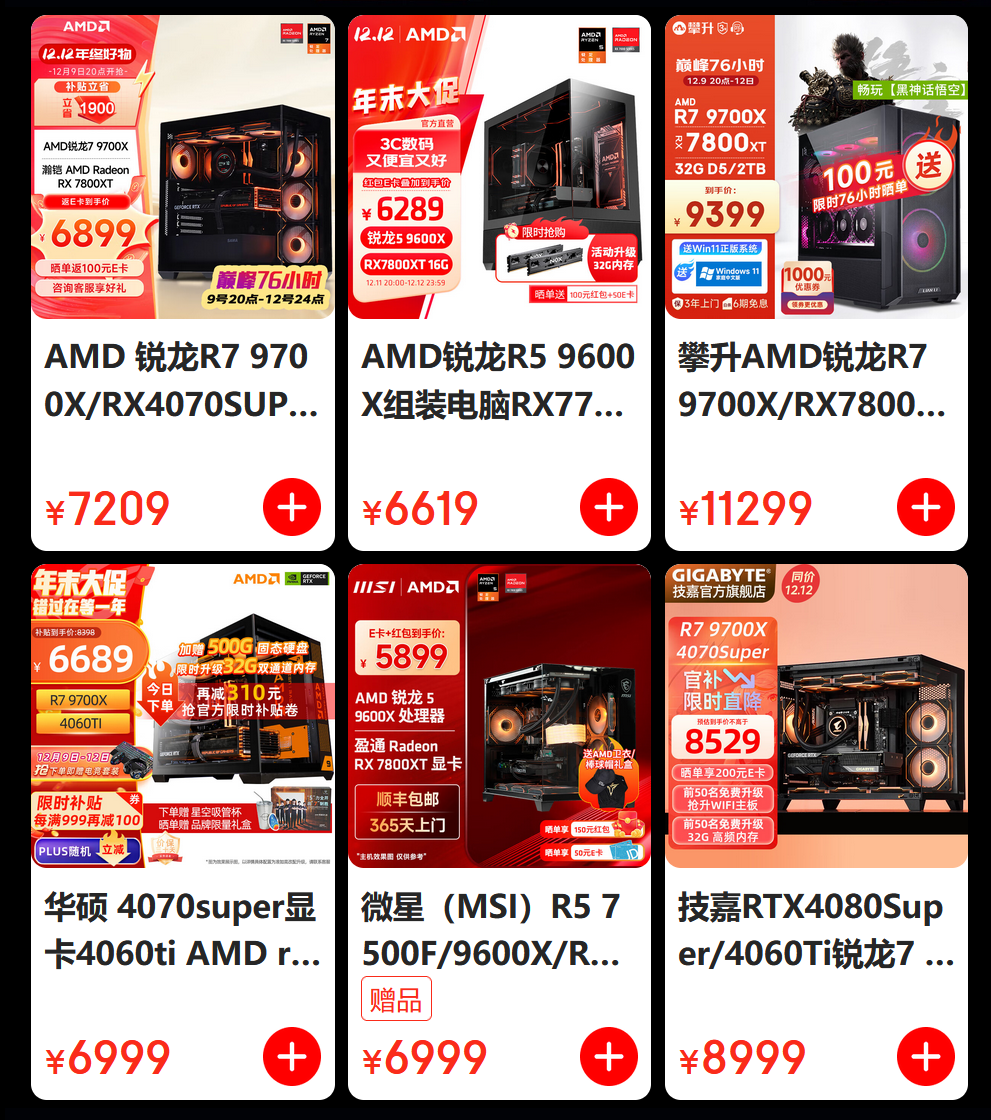Add the ¥11299 攀升 PC to cart
The height and width of the screenshot is (1120, 991).
point(926,508)
